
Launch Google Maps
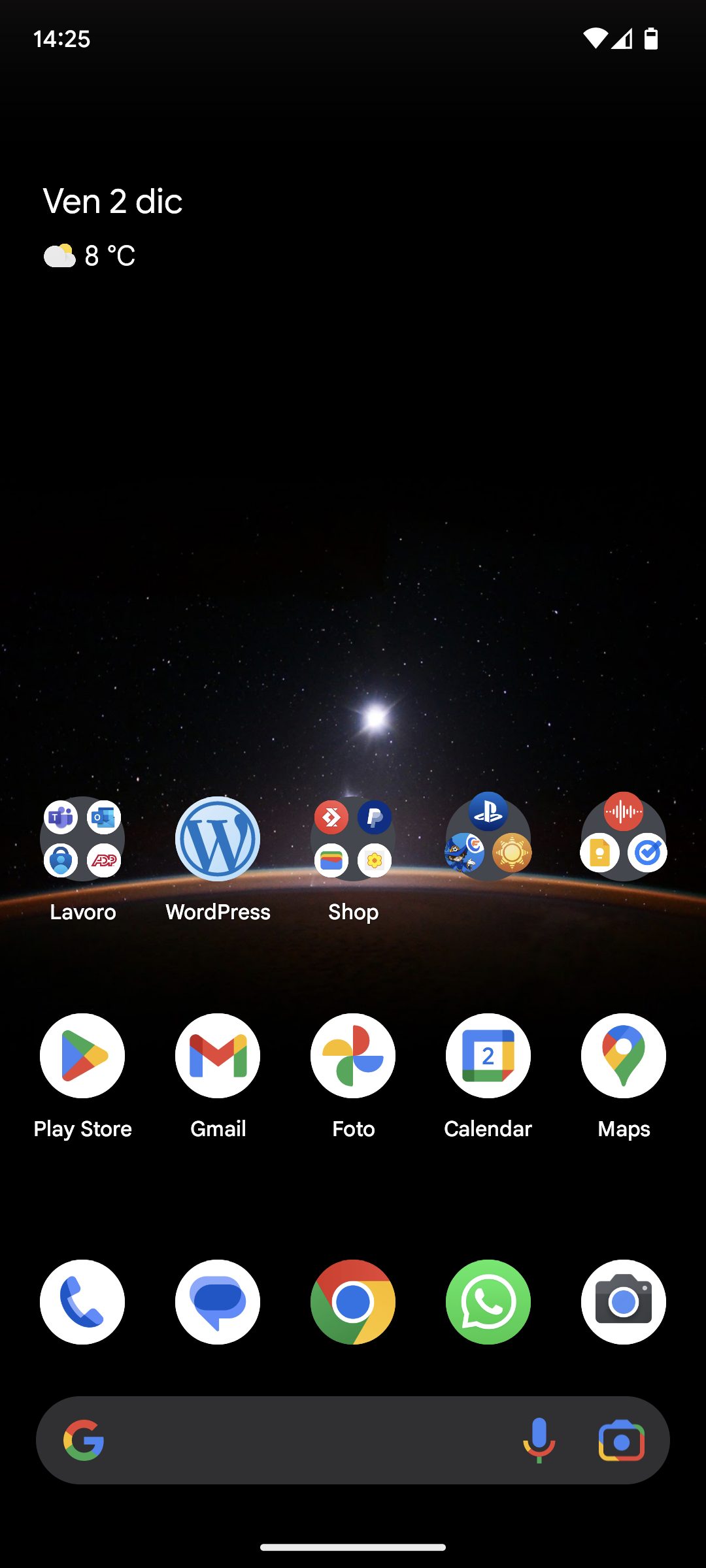[x=624, y=1056]
